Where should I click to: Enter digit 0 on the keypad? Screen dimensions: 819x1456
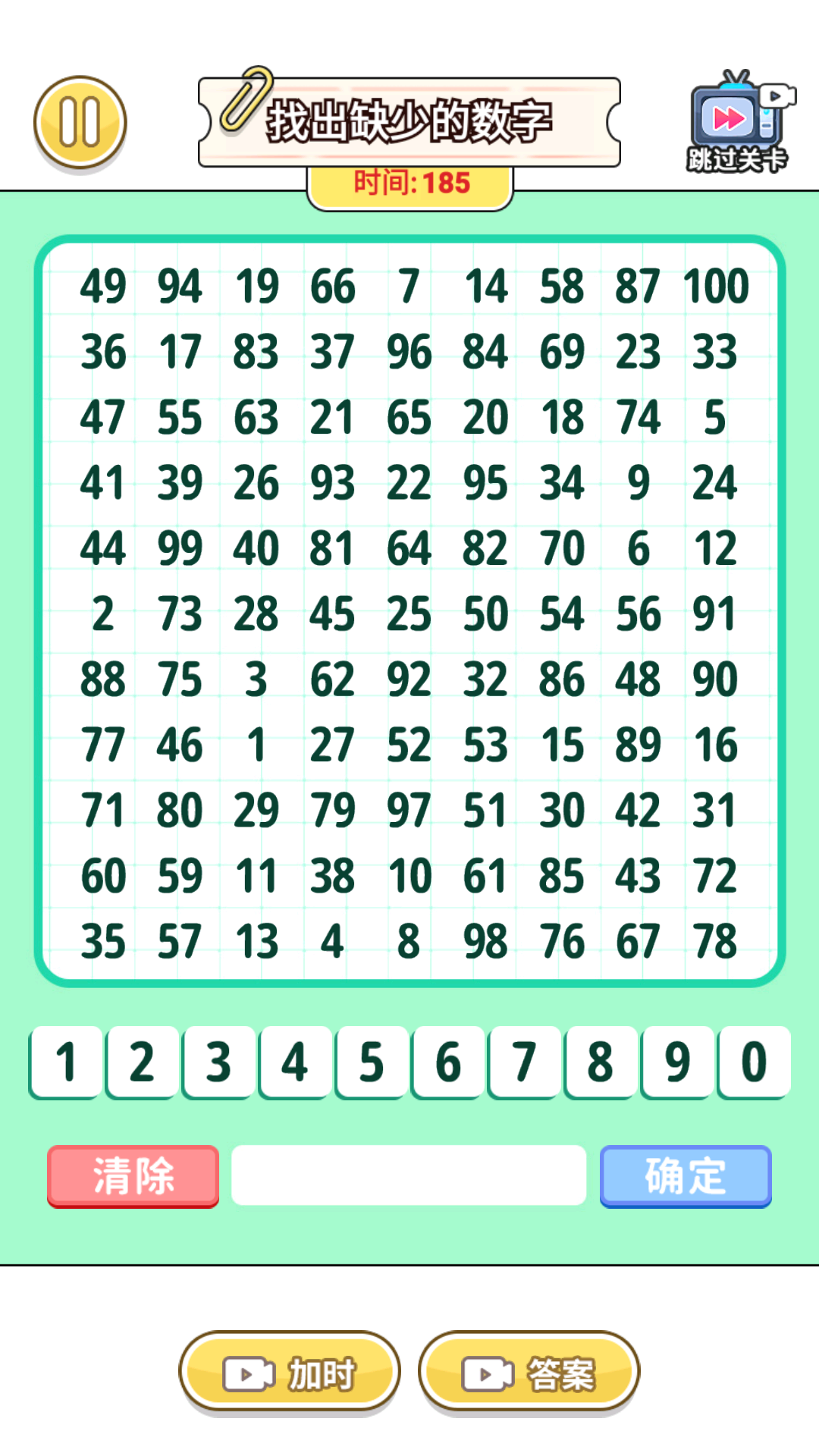tap(754, 1062)
